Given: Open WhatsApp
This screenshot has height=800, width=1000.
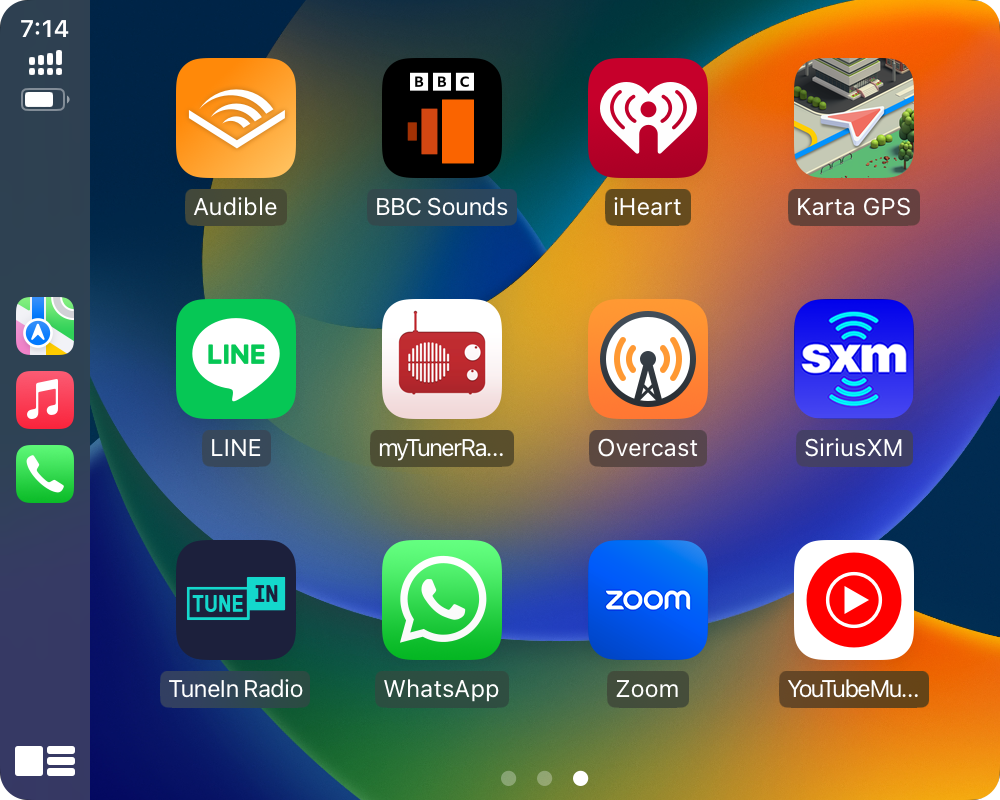Looking at the screenshot, I should [x=442, y=600].
